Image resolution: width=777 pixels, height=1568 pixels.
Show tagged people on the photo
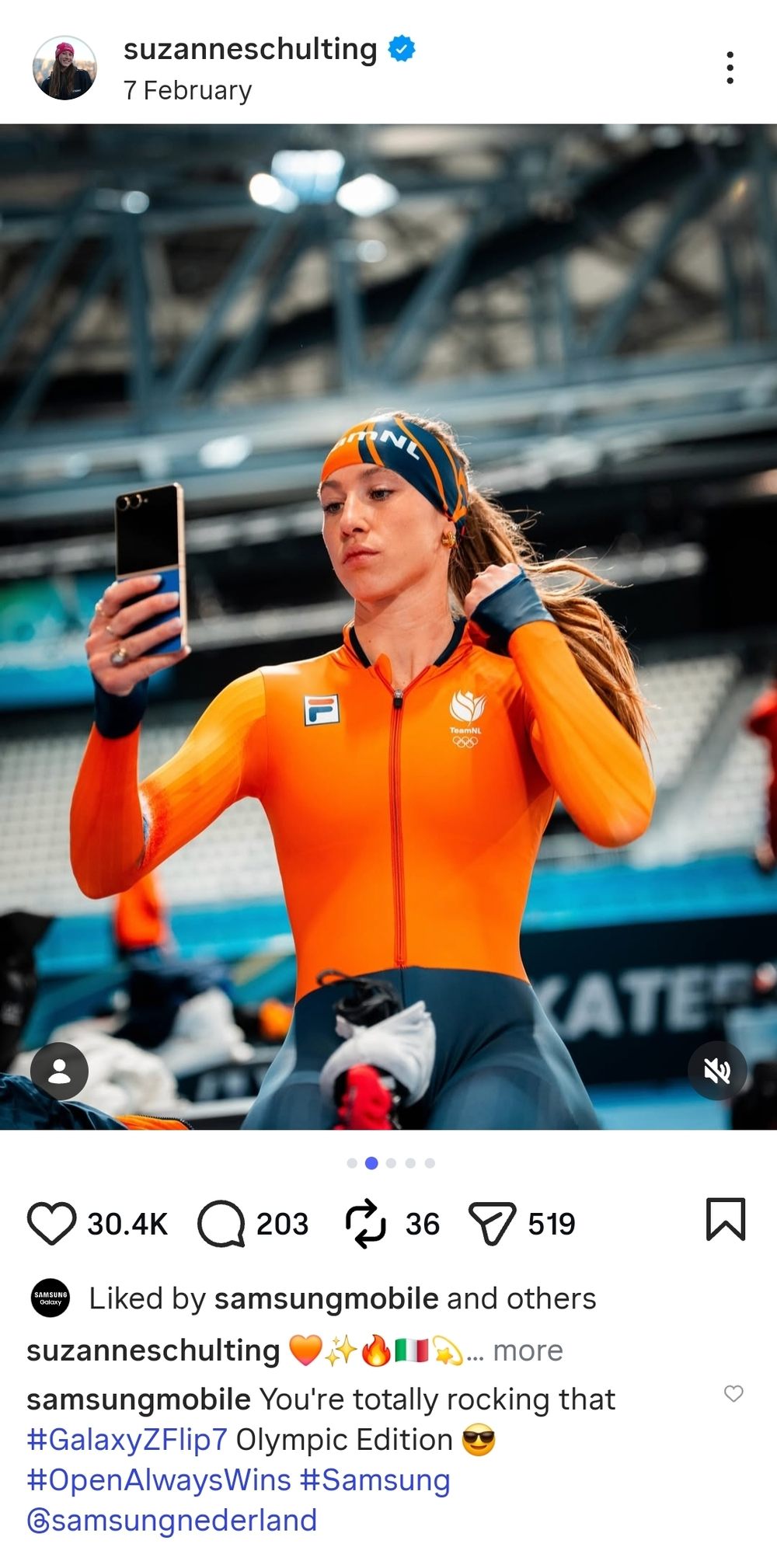point(59,1071)
